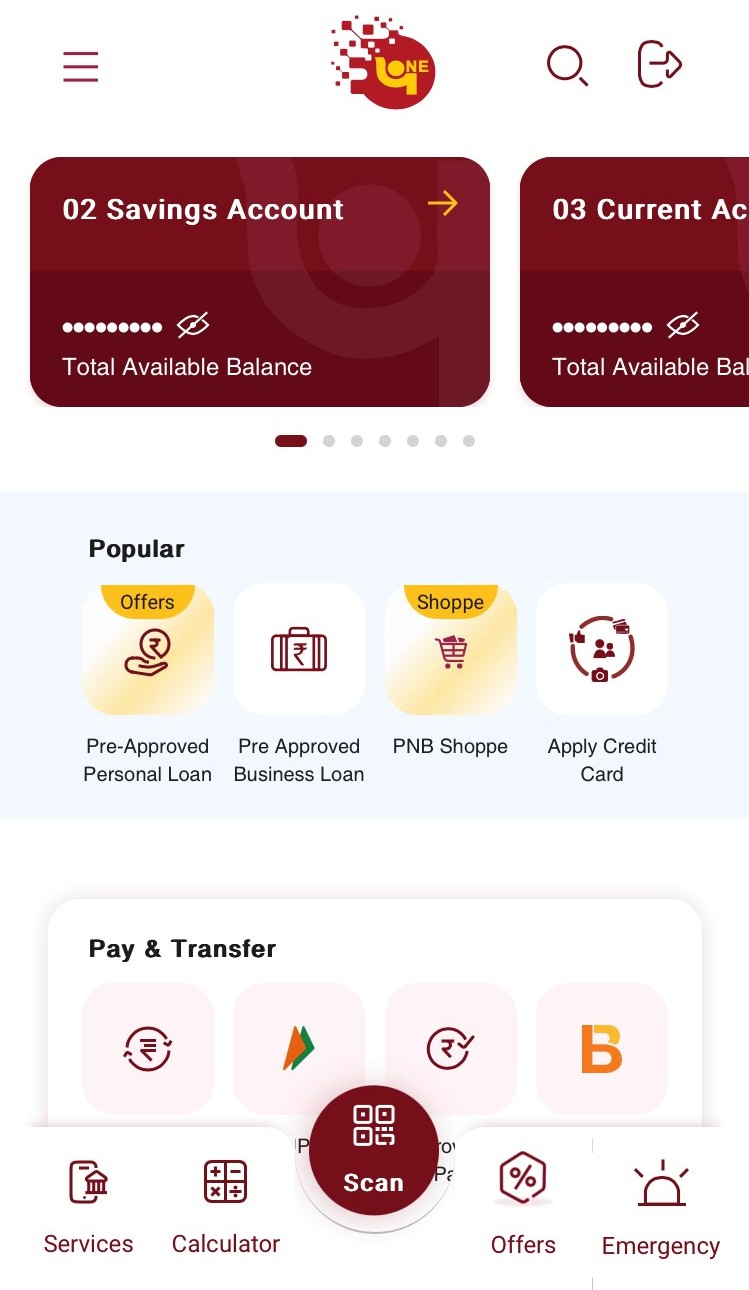Go to the Services tab
Viewport: 749px width, 1290px height.
click(88, 1207)
